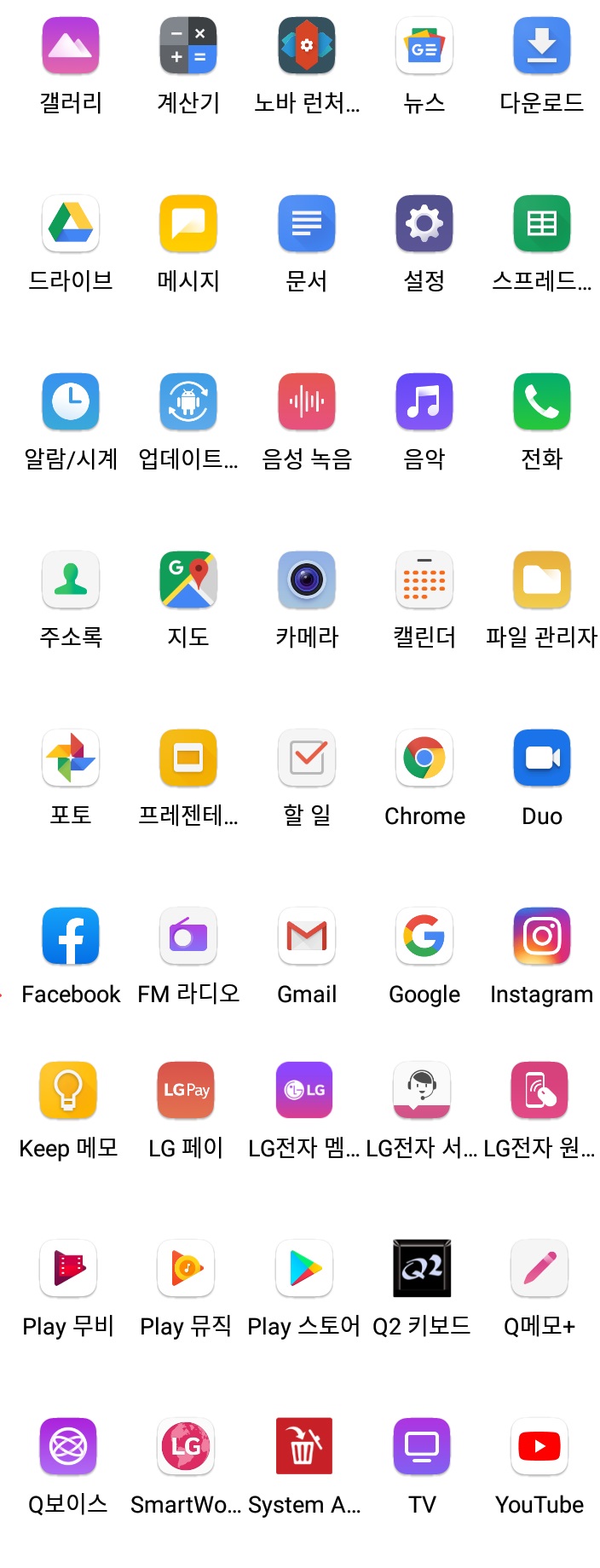Launch FM 라디오 radio
Viewport: 600px width, 1568px height.
click(188, 937)
